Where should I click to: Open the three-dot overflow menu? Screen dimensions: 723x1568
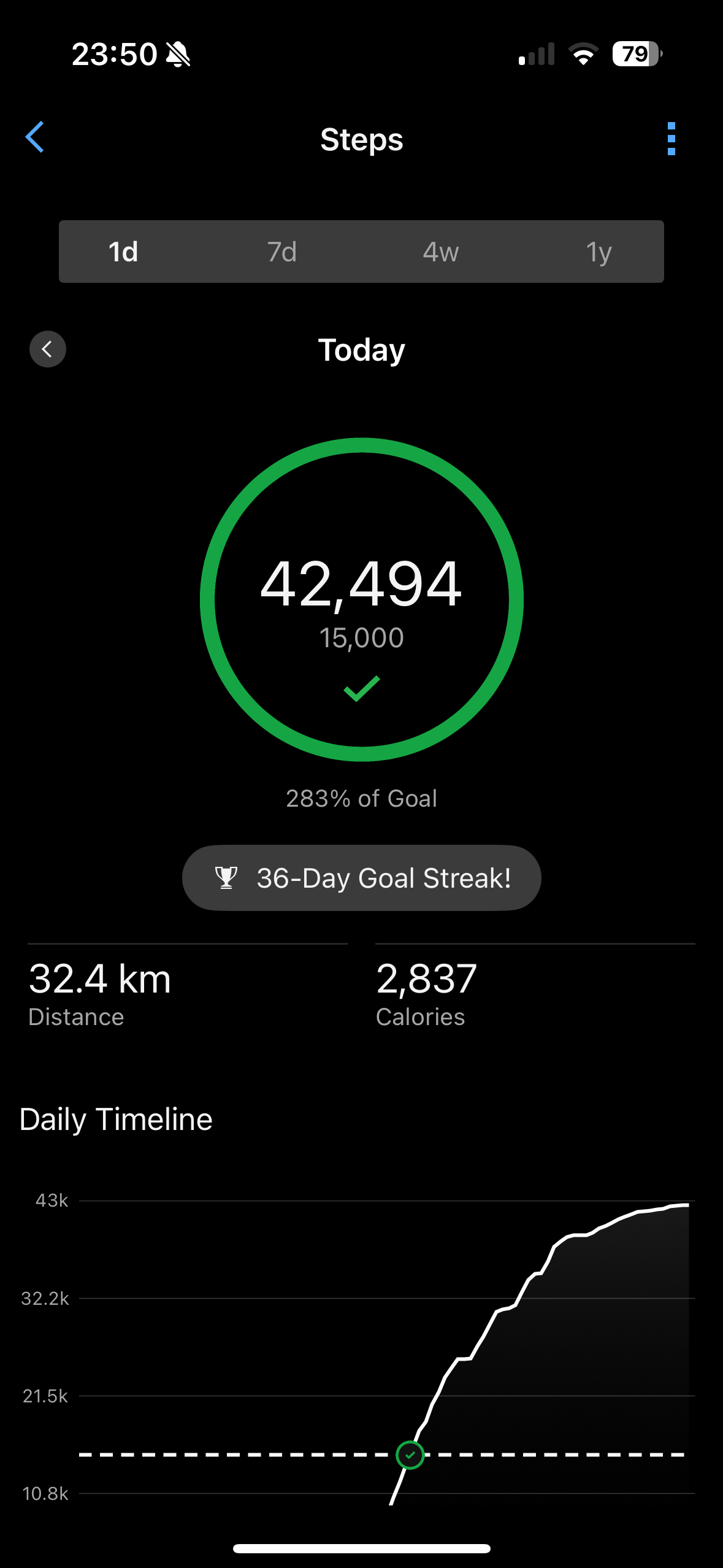pyautogui.click(x=671, y=139)
